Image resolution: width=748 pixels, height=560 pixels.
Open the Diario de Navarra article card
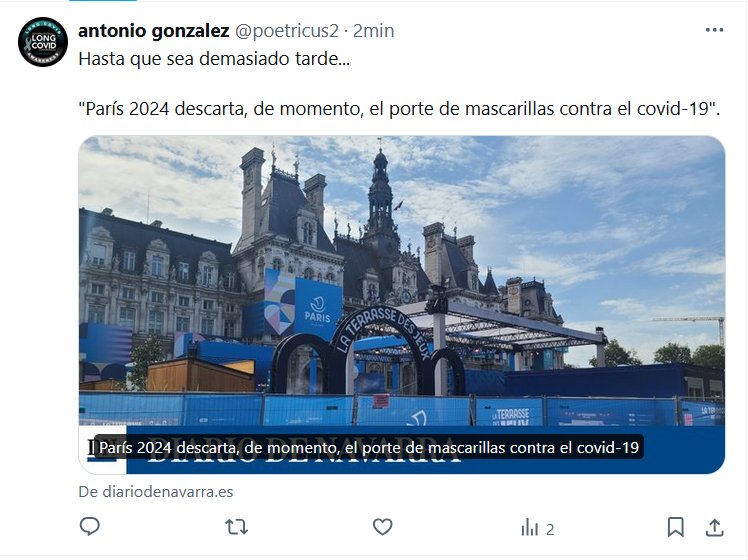click(x=402, y=300)
